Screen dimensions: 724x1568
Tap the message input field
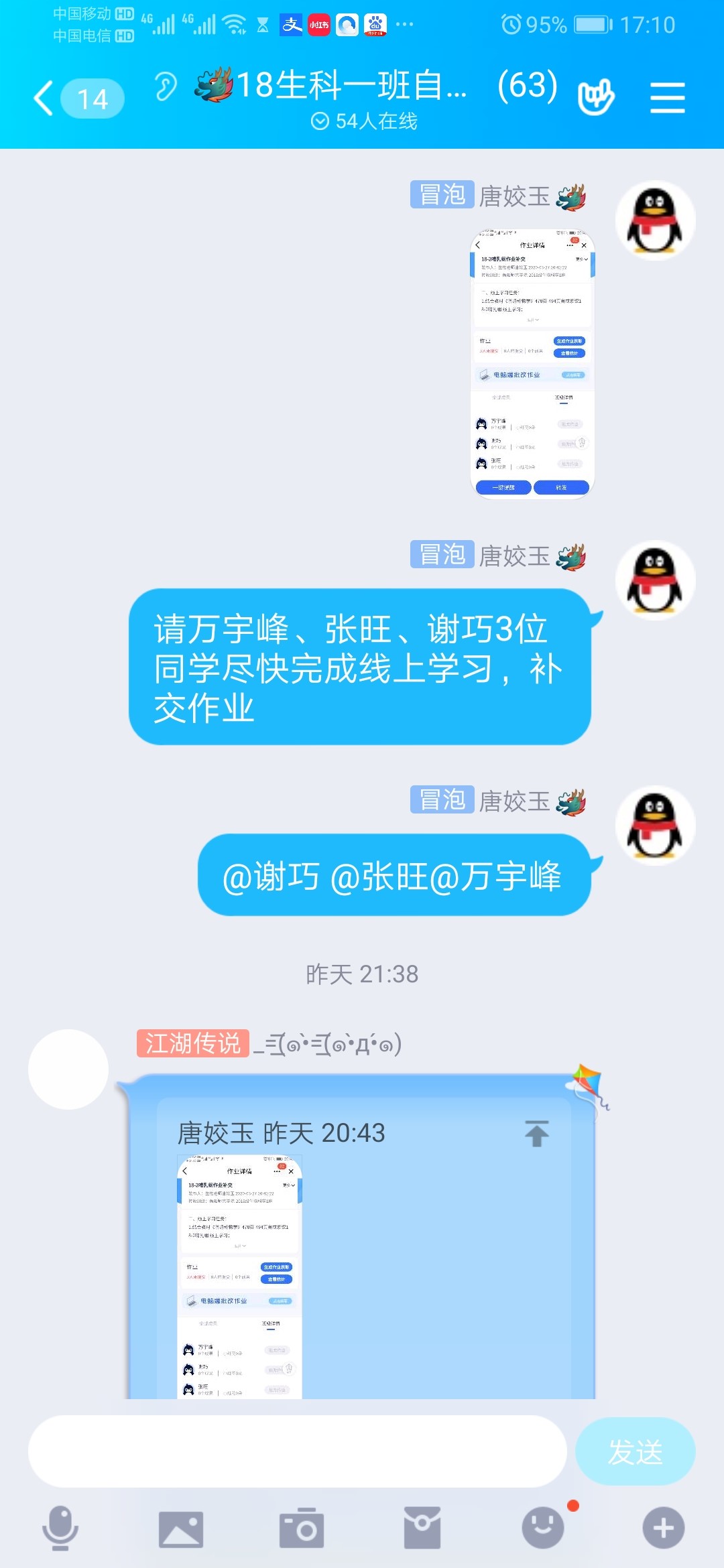(x=297, y=1452)
